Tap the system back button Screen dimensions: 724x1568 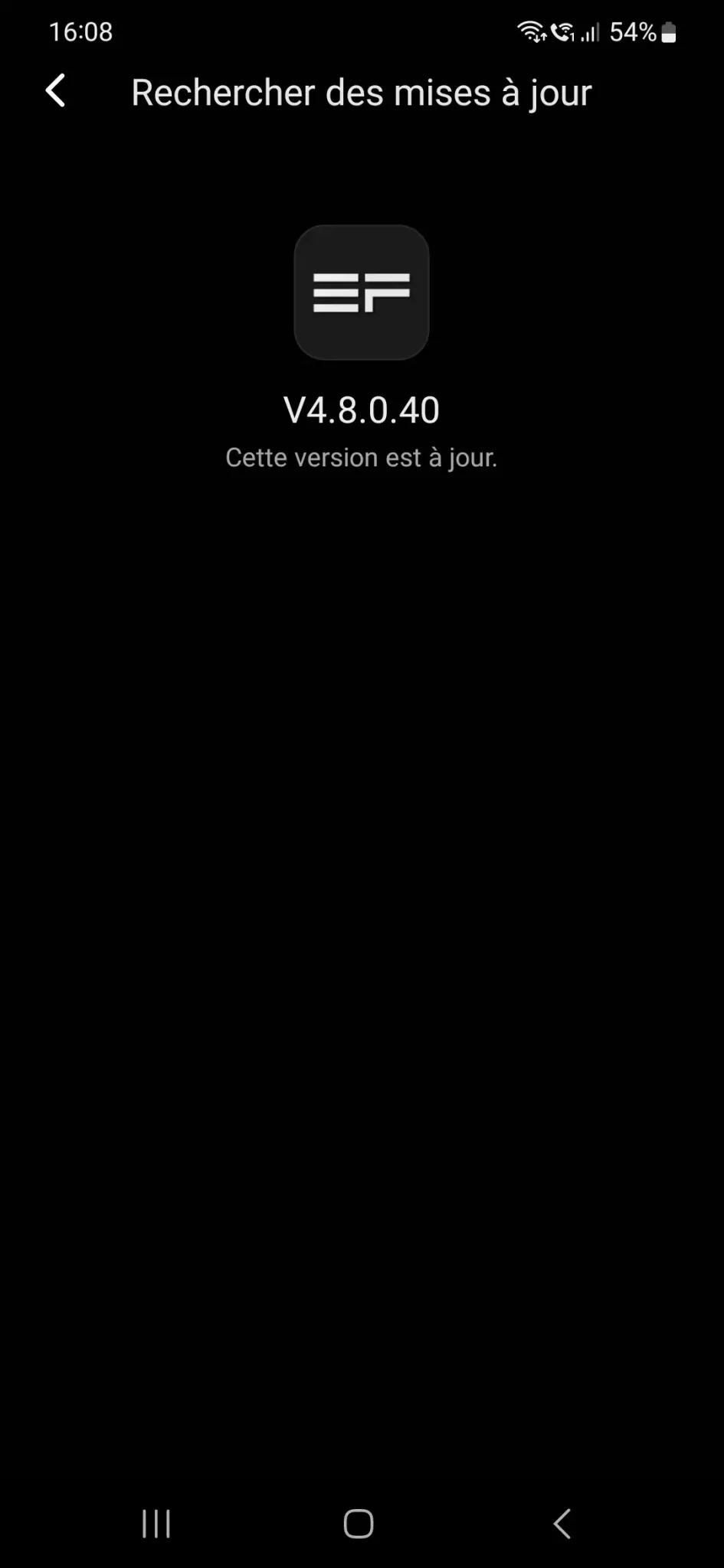[562, 1524]
